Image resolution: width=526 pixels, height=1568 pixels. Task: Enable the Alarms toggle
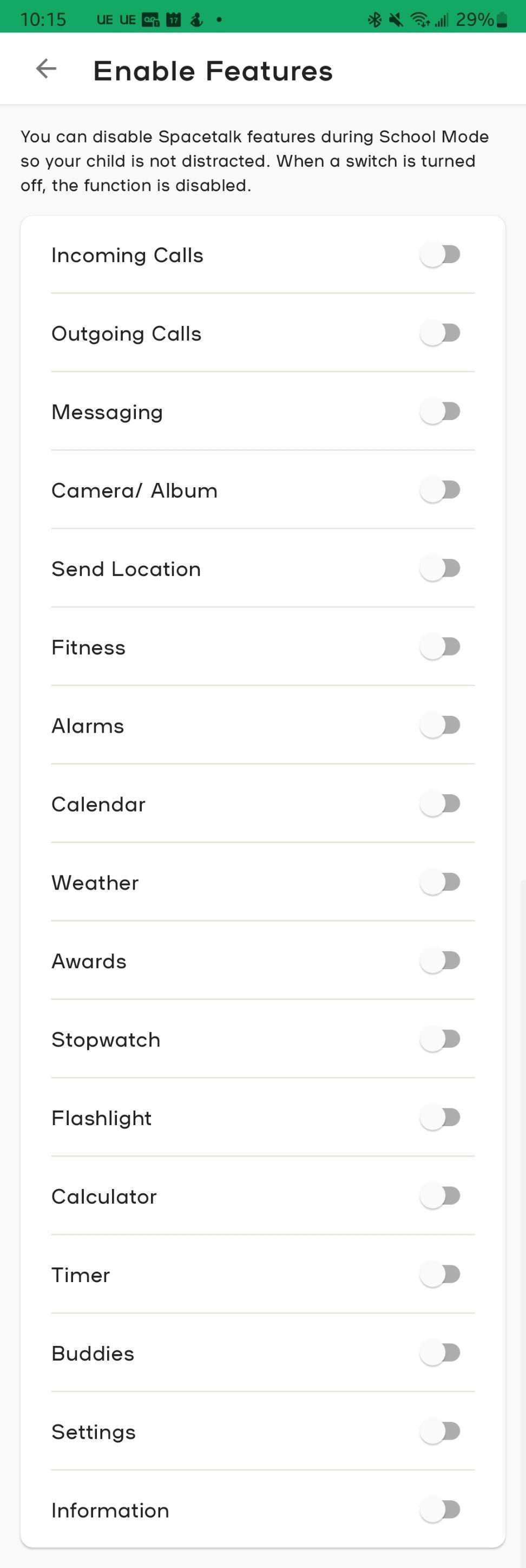(x=440, y=725)
